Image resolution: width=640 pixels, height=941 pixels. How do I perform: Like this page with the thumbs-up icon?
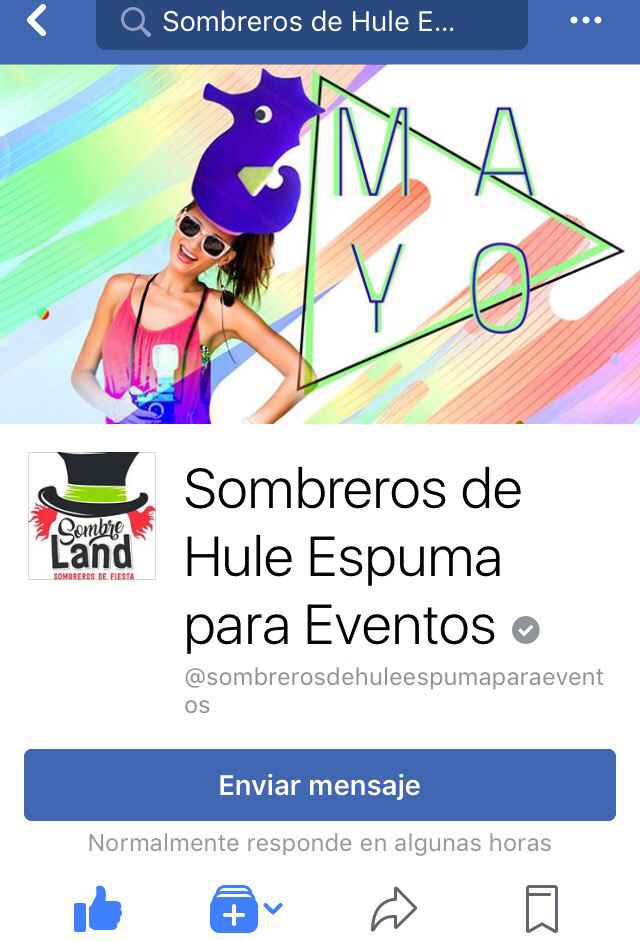point(98,909)
